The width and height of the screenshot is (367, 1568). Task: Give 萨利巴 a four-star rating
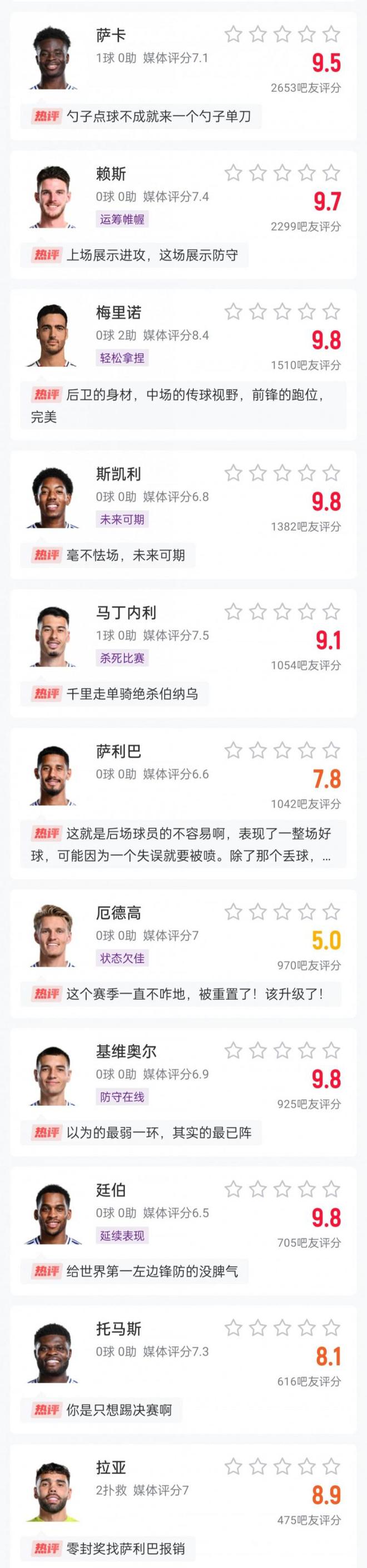307,750
